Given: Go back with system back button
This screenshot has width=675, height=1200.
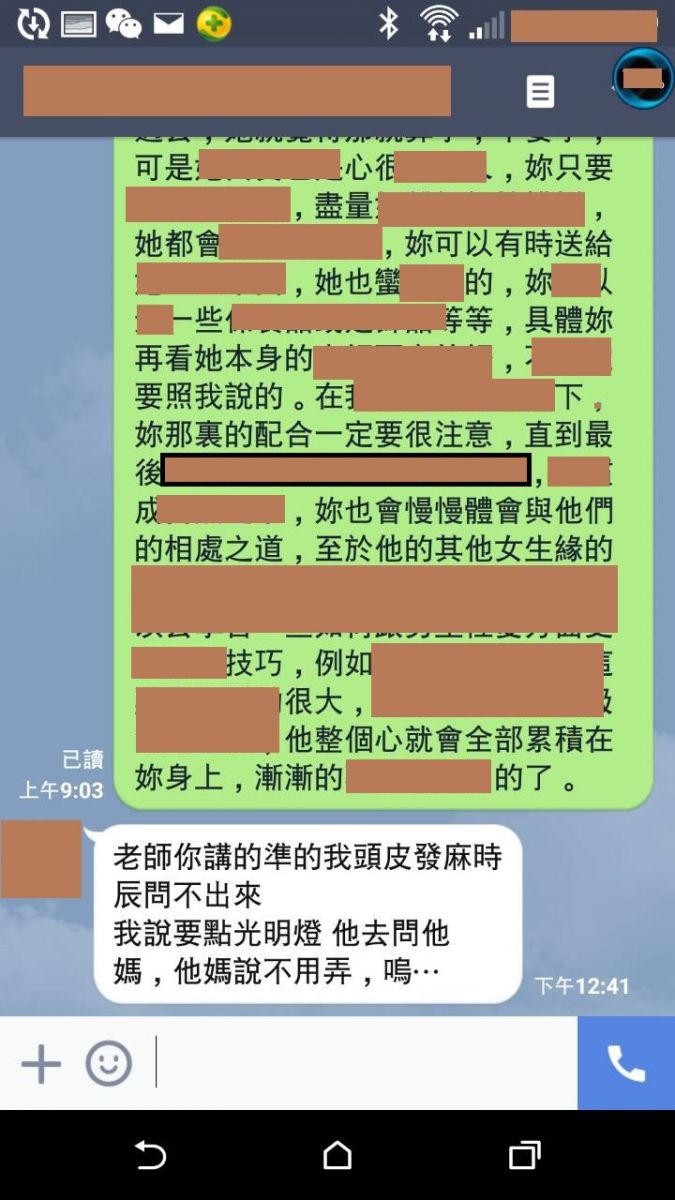Looking at the screenshot, I should pos(151,1156).
